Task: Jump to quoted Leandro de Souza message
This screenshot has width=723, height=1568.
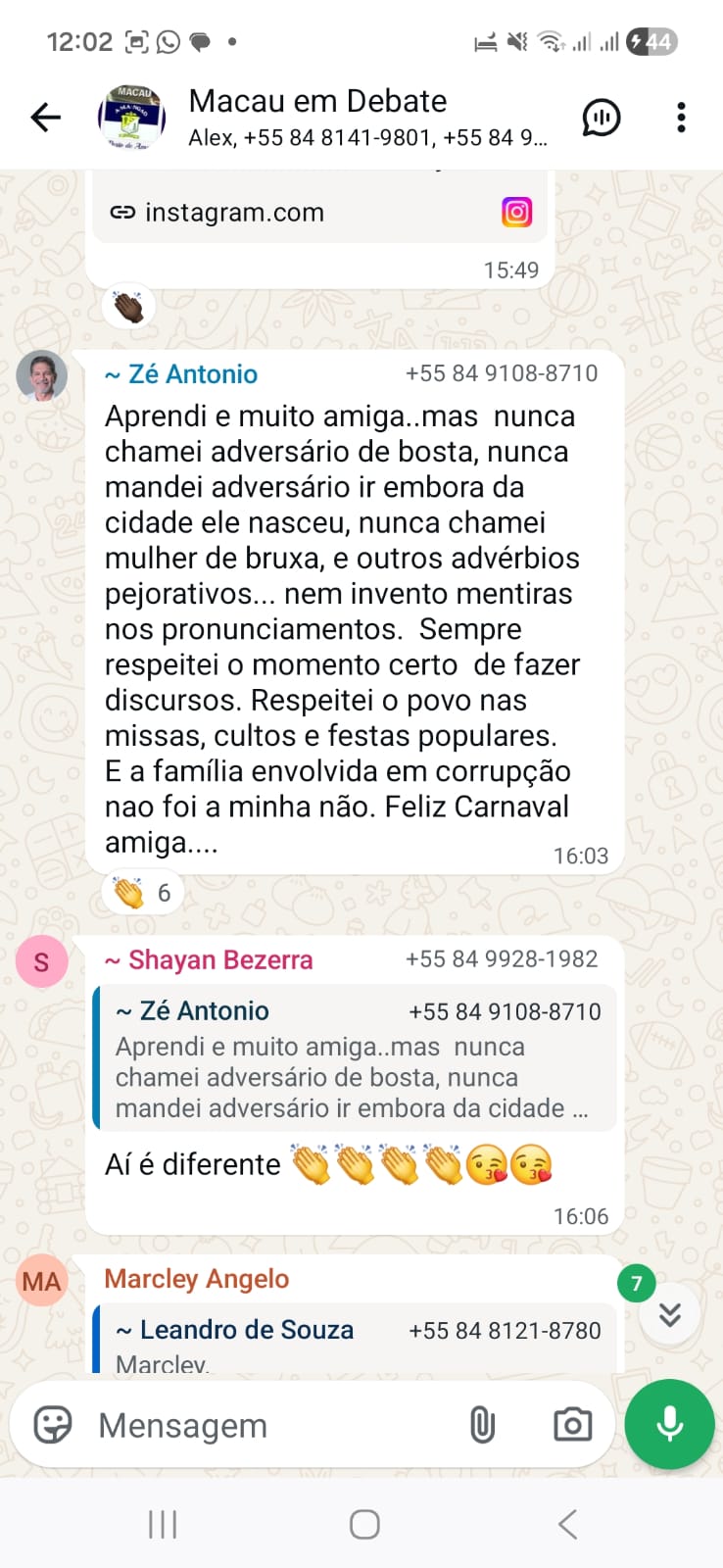Action: [x=355, y=1341]
